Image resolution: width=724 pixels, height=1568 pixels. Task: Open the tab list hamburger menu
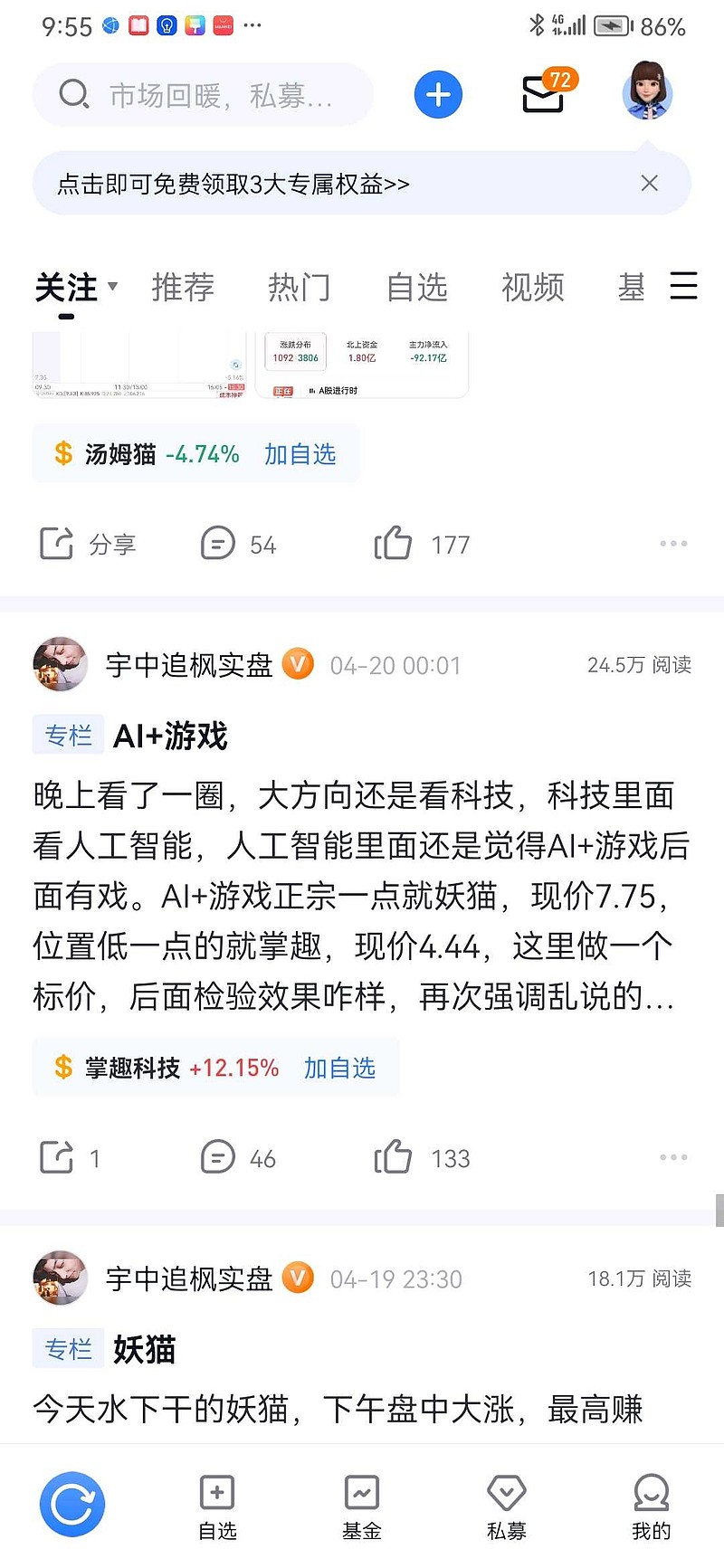tap(683, 286)
